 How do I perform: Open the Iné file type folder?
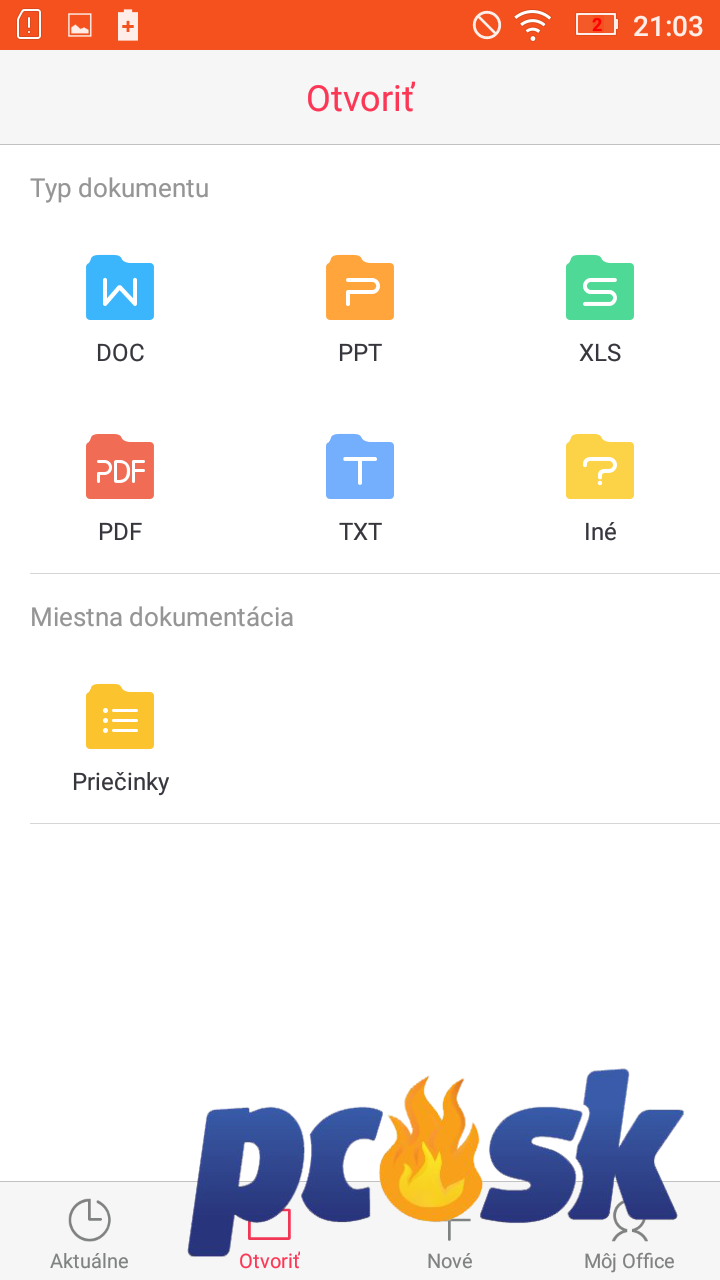point(600,487)
